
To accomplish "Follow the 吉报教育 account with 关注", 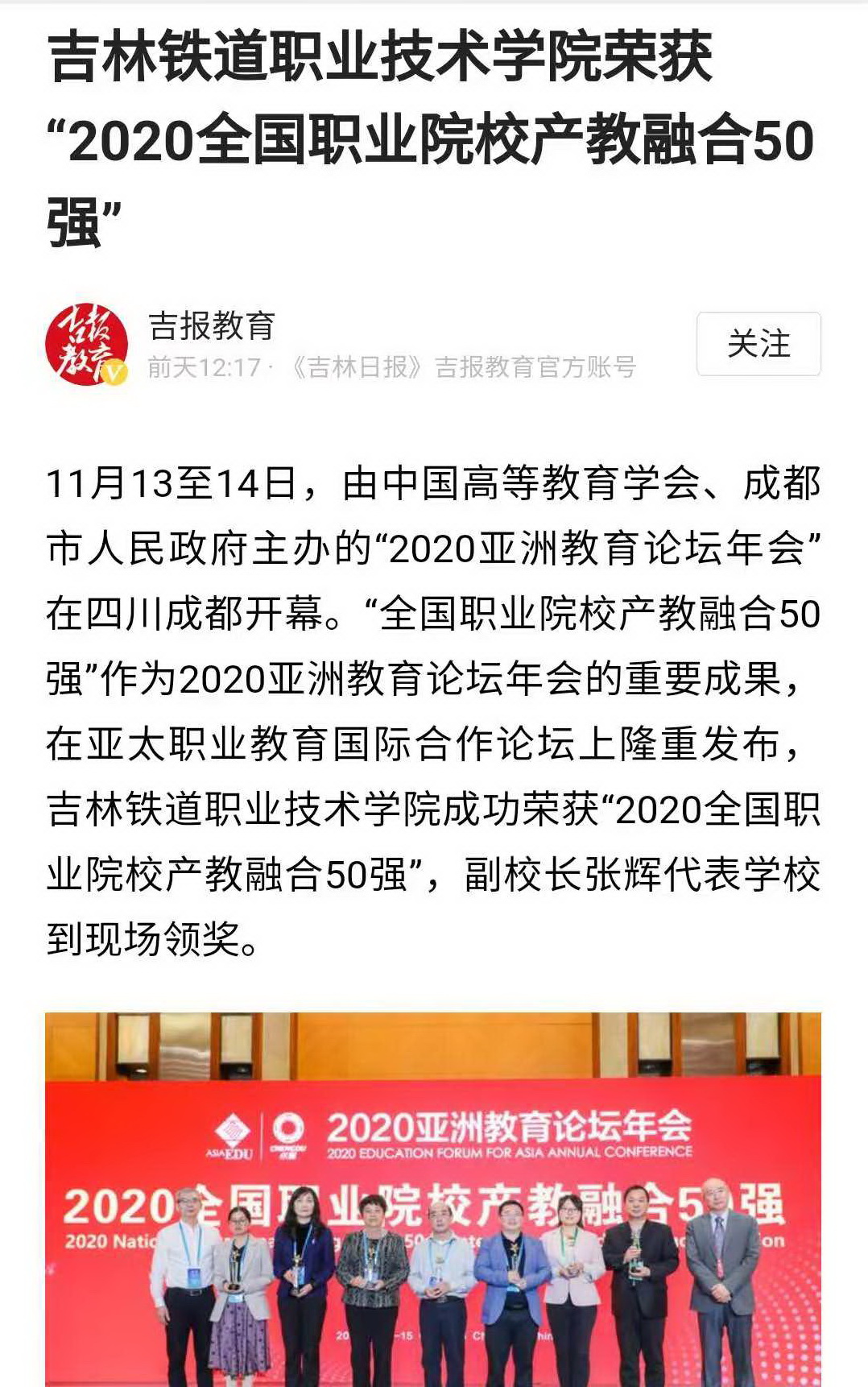I will coord(758,344).
